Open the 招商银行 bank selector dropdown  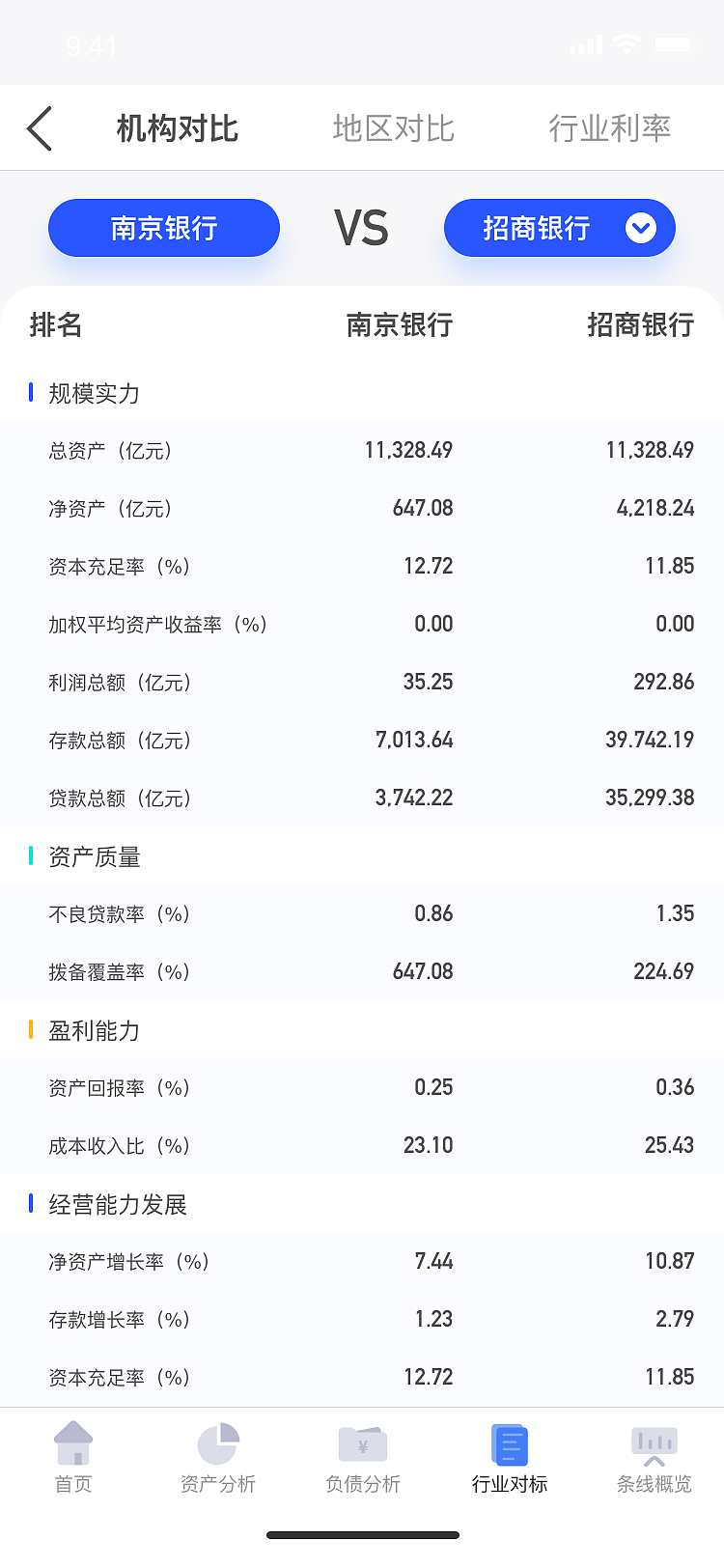pos(560,228)
